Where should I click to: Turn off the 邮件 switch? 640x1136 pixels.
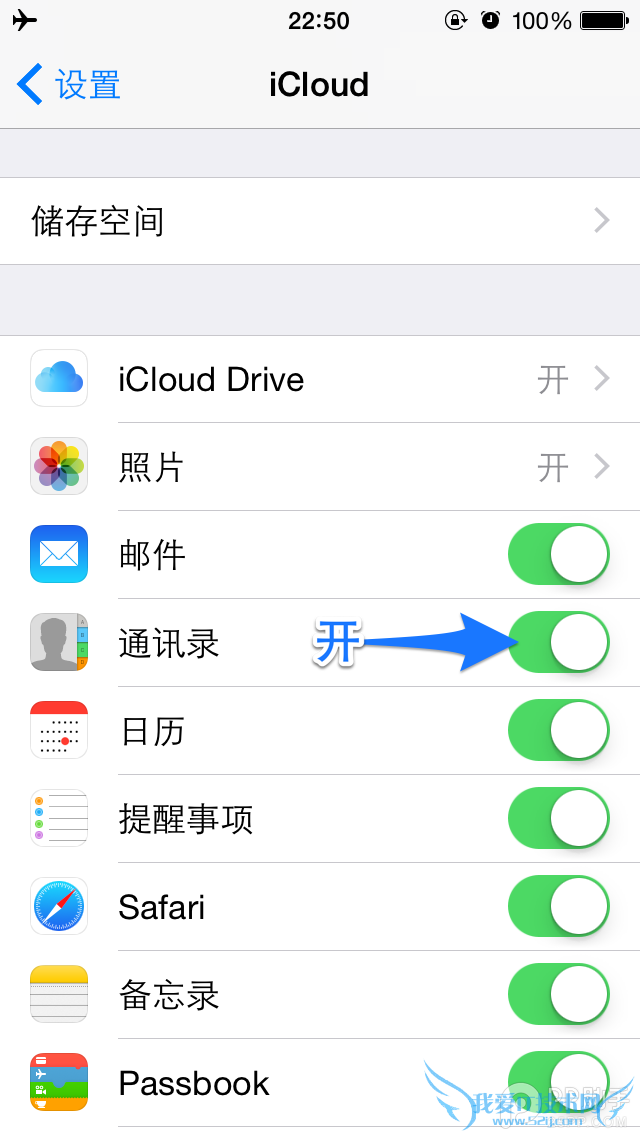pos(559,554)
